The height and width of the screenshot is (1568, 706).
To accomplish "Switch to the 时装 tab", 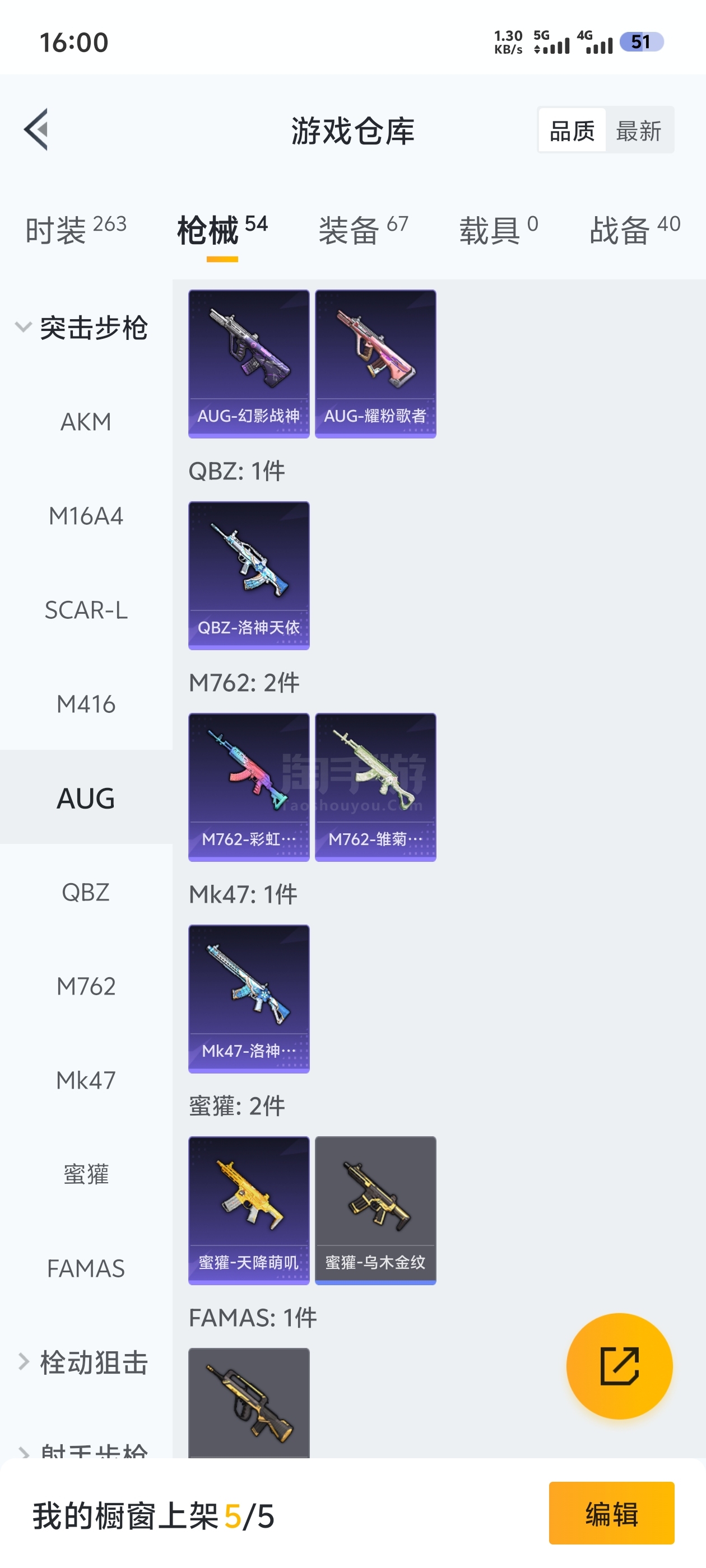I will click(x=75, y=230).
